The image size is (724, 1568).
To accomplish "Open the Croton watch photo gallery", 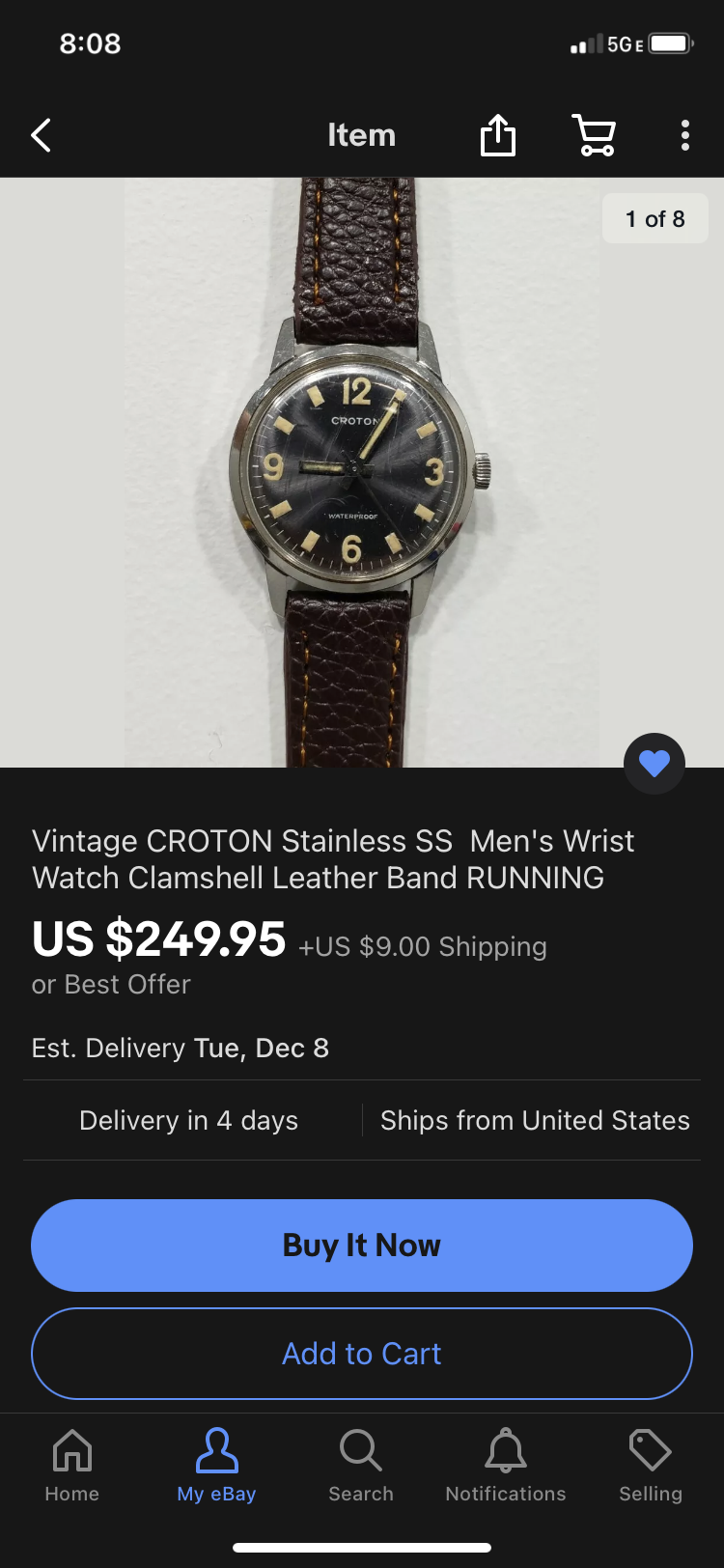I will pyautogui.click(x=361, y=472).
